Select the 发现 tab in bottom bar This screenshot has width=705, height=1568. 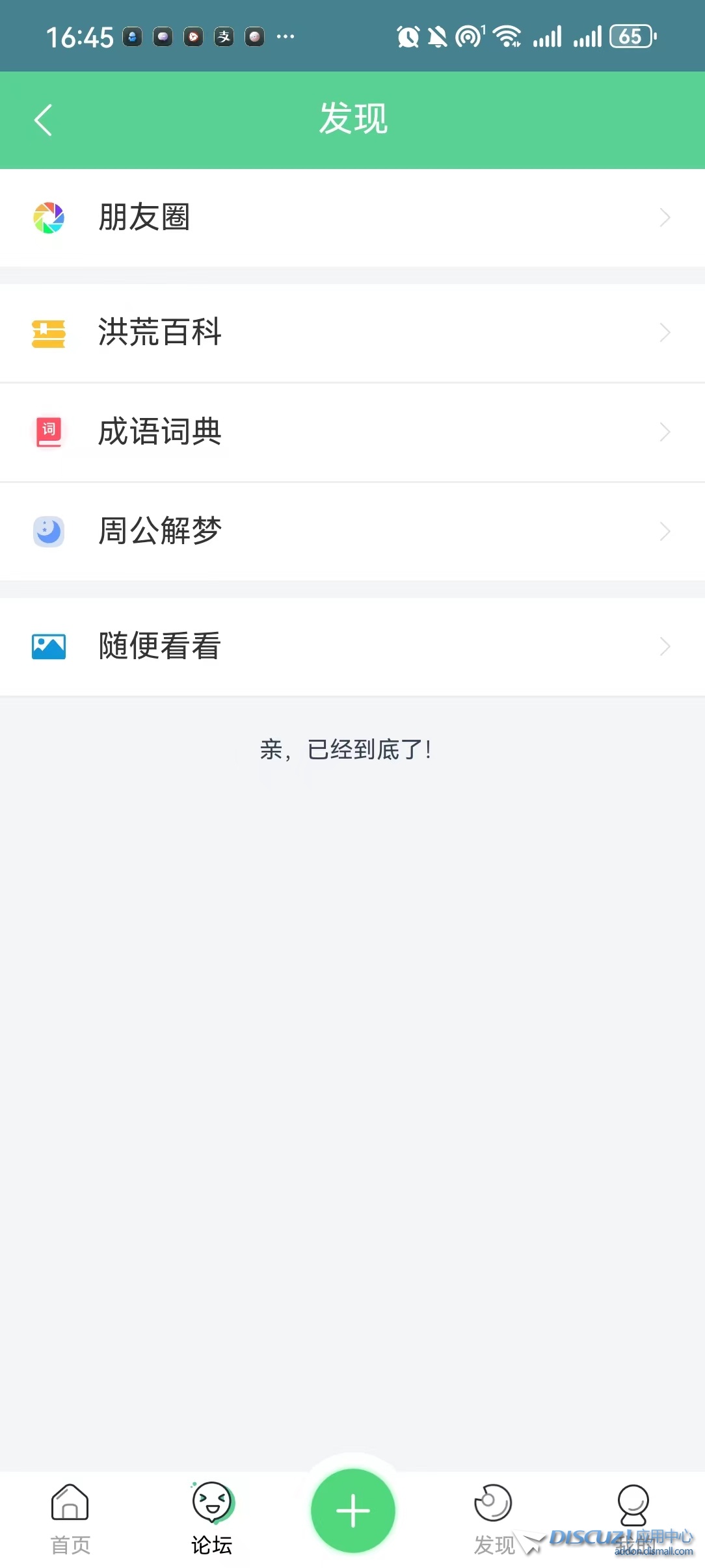(x=494, y=1518)
